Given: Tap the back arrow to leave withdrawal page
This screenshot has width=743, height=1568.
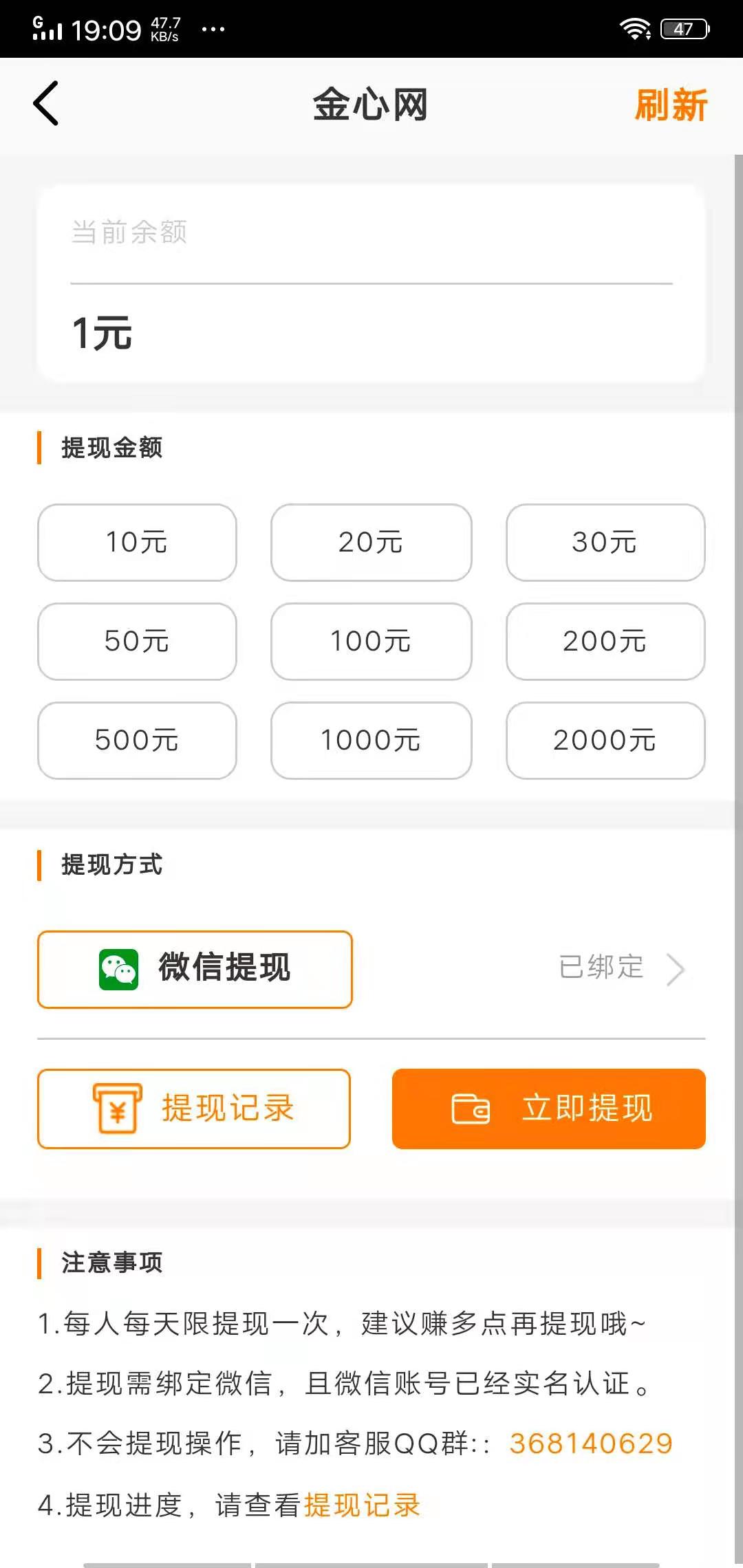Looking at the screenshot, I should (x=45, y=105).
